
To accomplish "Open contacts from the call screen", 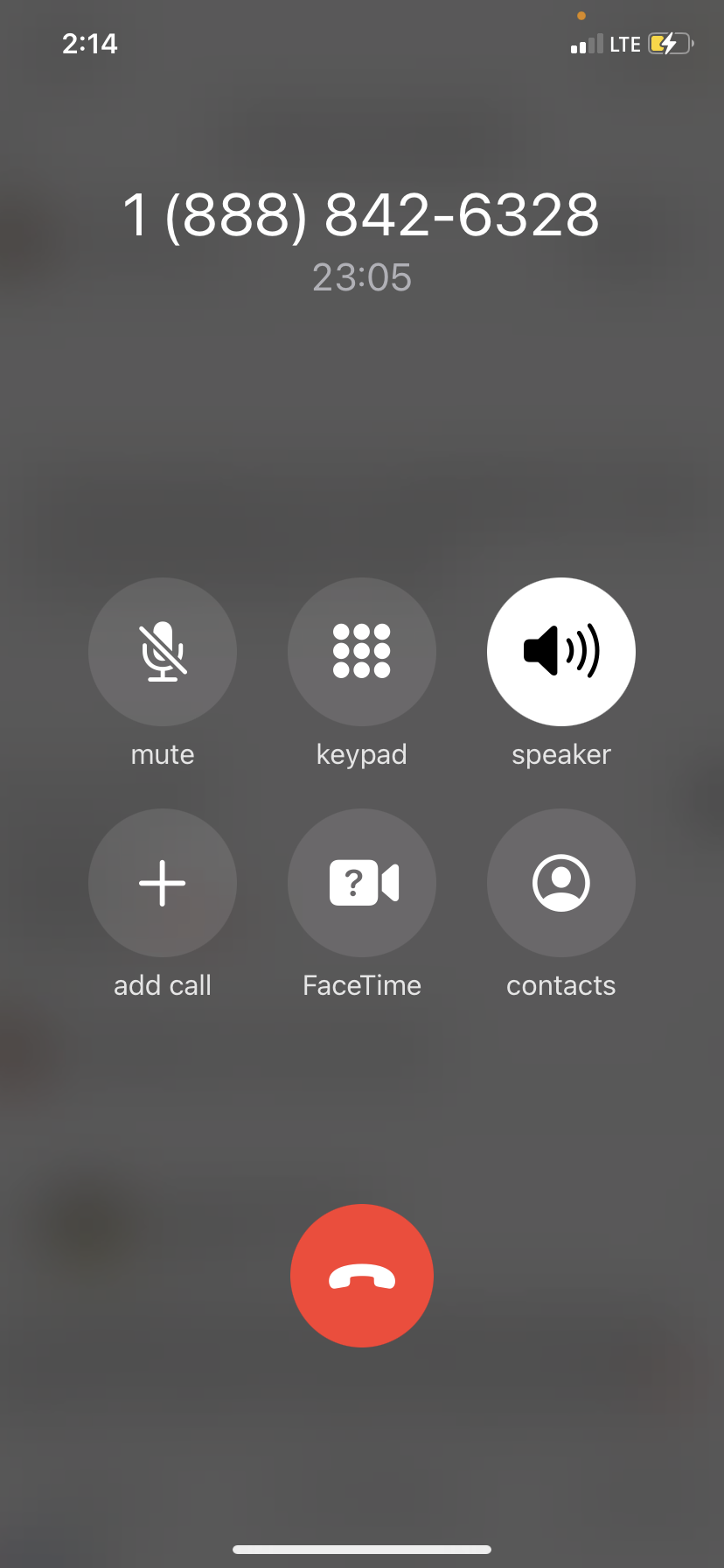I will pos(561,883).
